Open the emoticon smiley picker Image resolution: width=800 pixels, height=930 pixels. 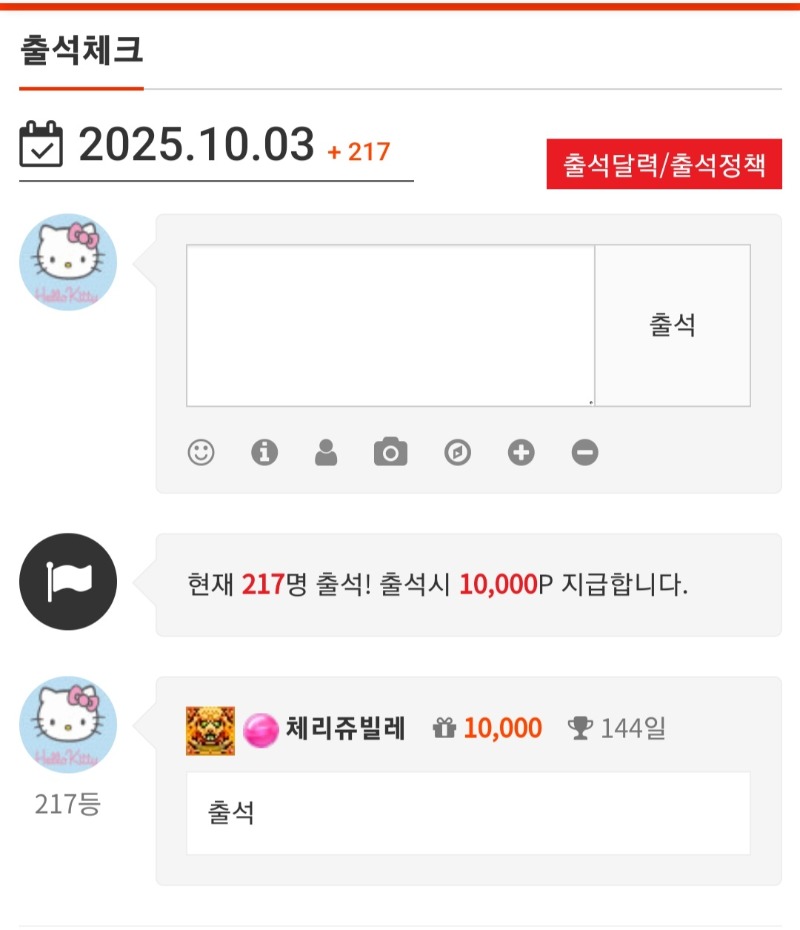pyautogui.click(x=201, y=453)
